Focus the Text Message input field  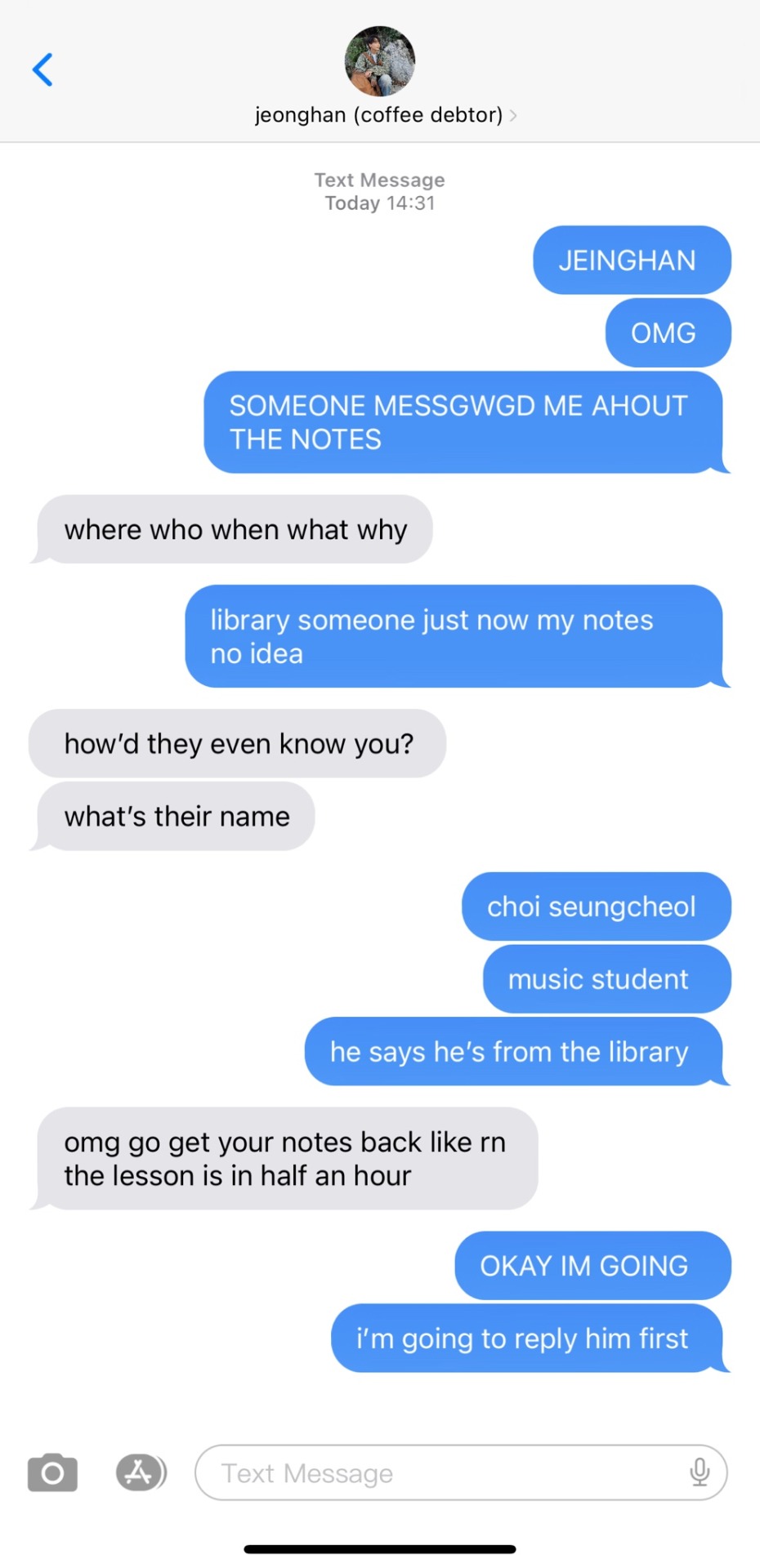(x=441, y=1472)
